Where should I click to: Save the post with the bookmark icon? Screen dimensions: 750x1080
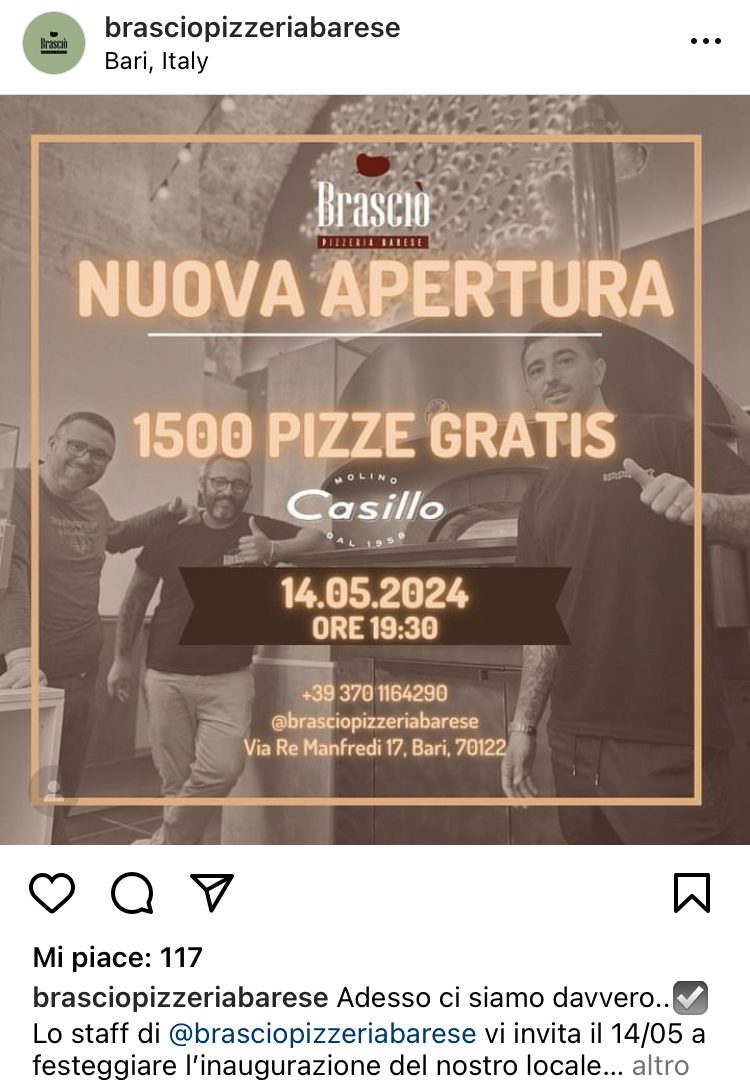(691, 893)
